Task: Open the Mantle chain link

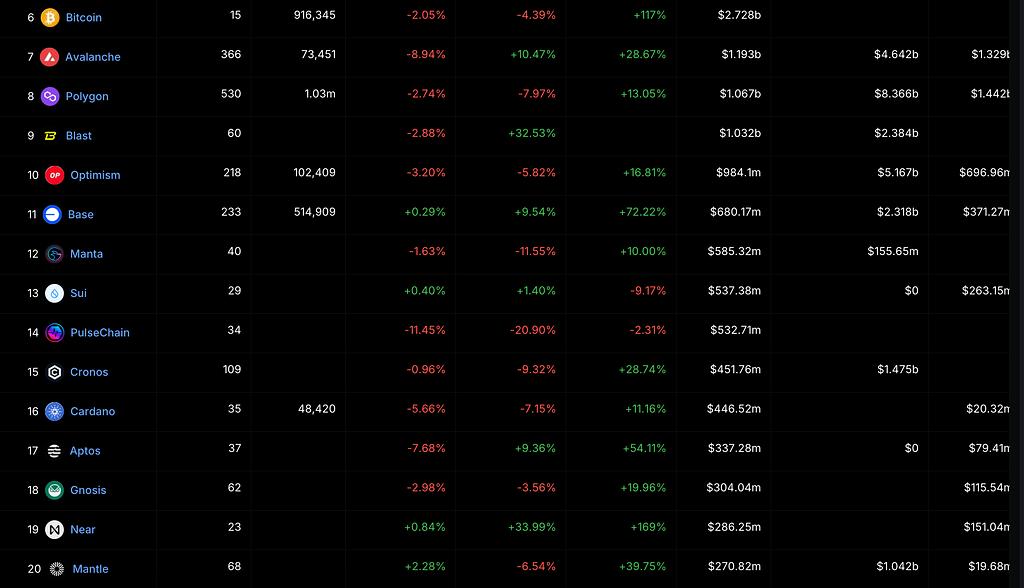Action: (90, 569)
